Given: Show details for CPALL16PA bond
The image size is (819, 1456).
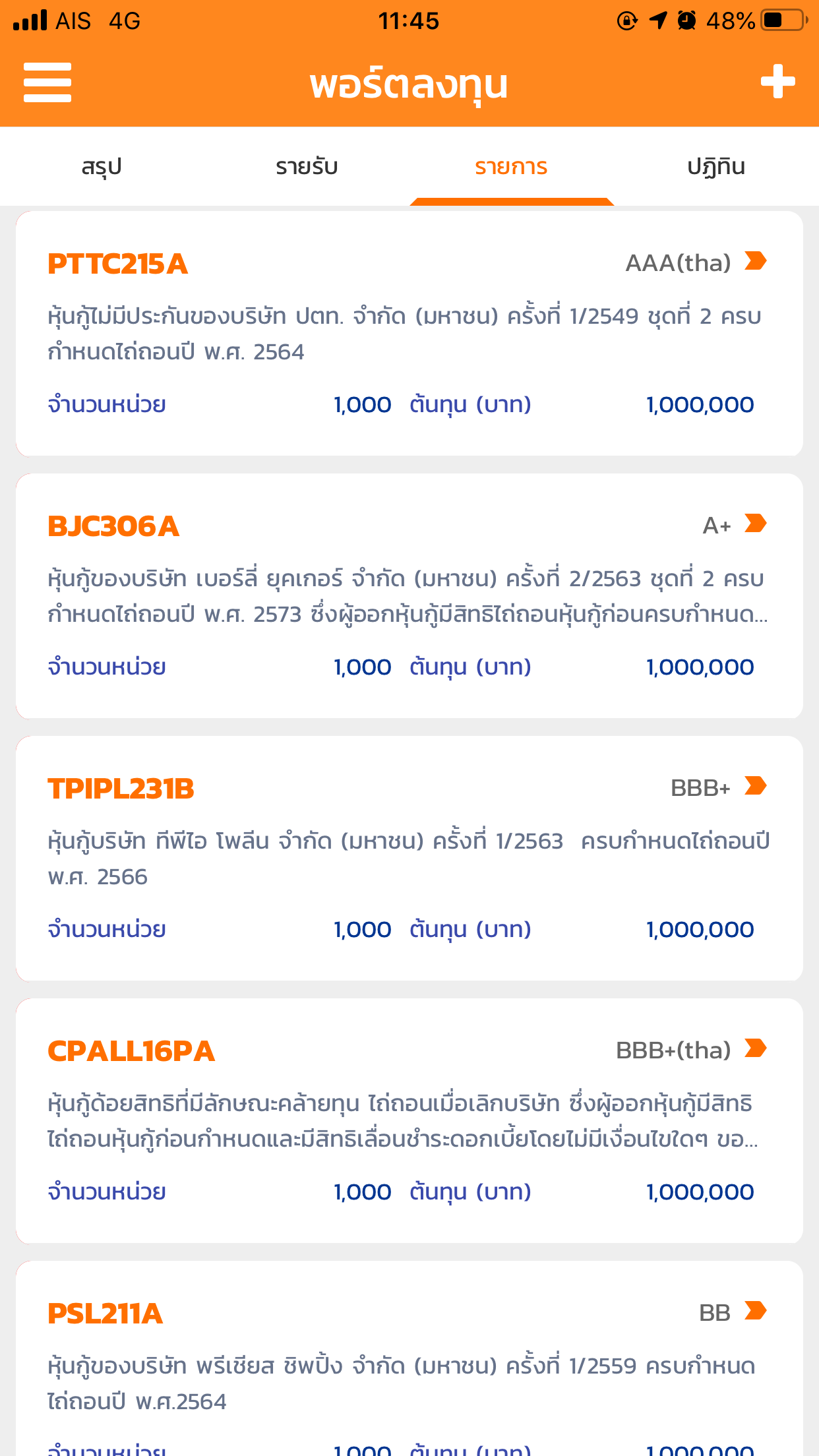Looking at the screenshot, I should (x=409, y=1121).
